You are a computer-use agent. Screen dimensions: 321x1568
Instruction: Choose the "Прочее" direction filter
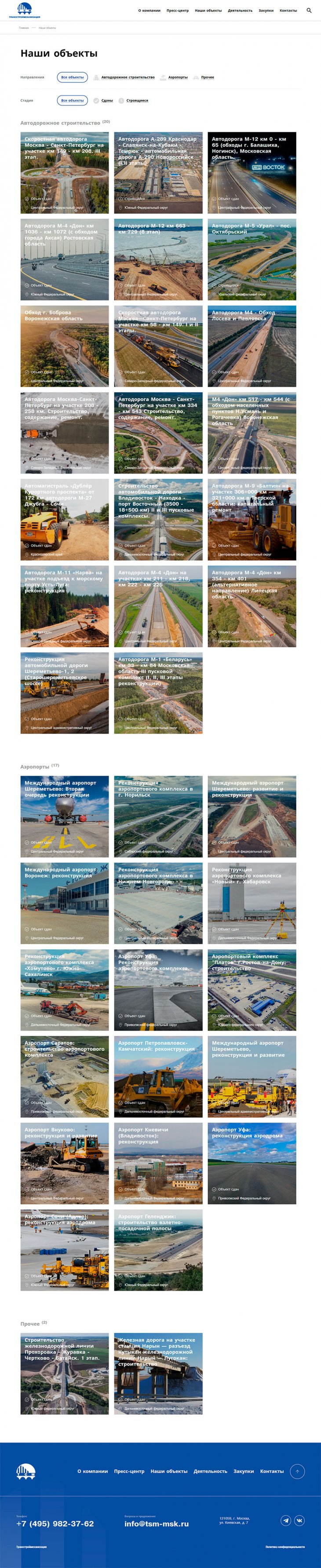click(x=208, y=77)
